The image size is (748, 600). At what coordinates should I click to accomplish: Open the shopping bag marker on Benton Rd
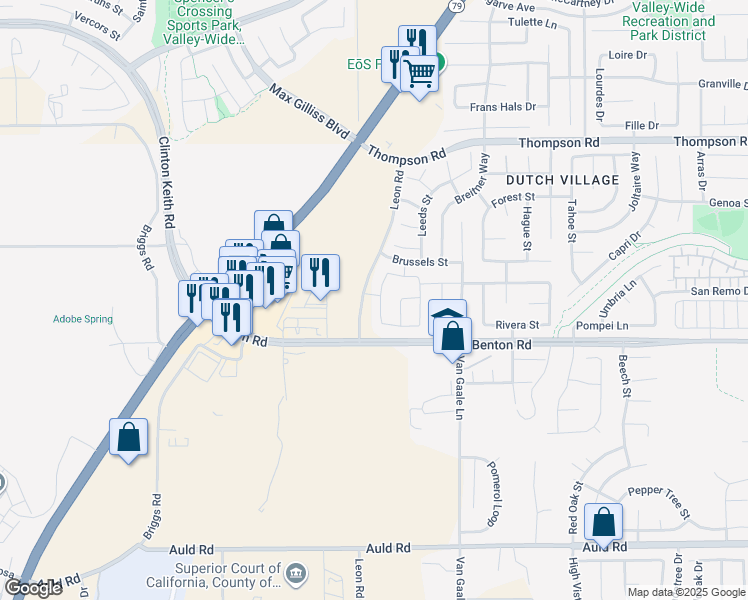pos(452,339)
